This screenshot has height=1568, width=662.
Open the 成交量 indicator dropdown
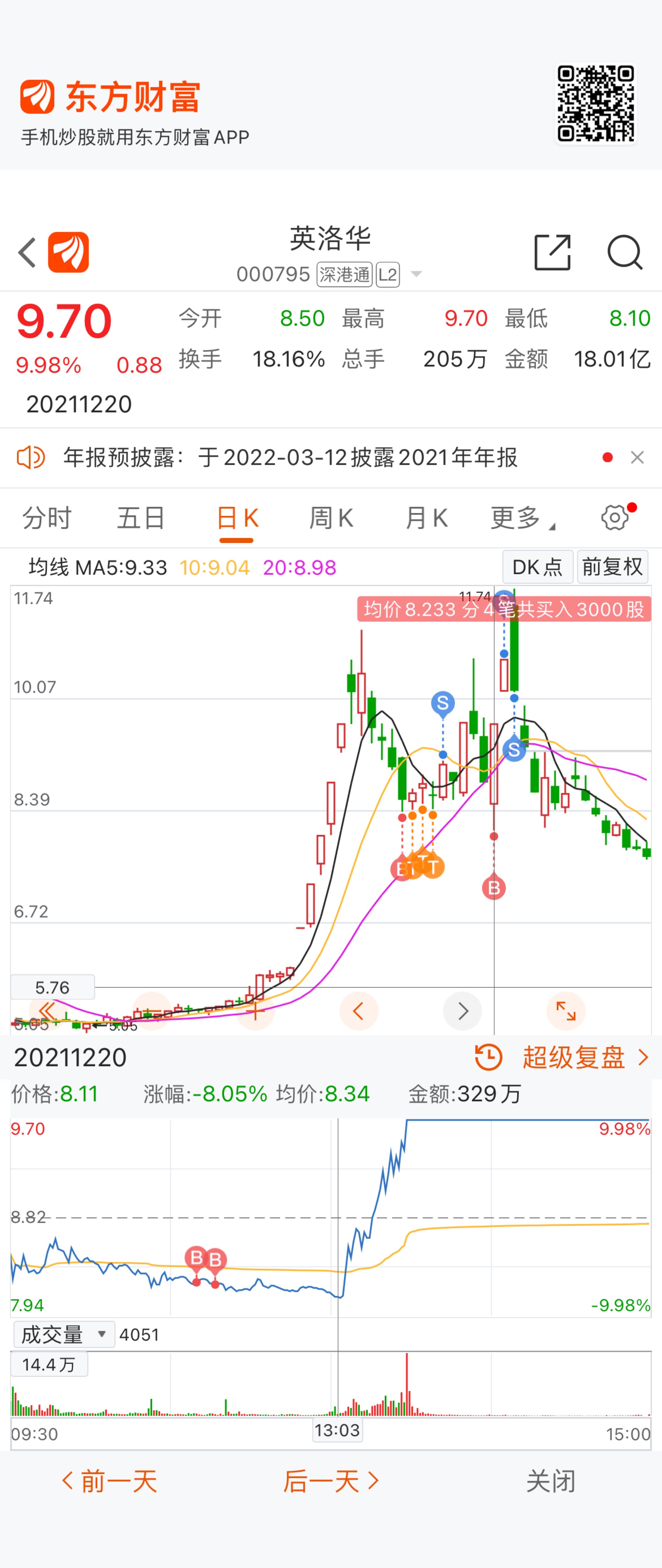[x=64, y=1334]
